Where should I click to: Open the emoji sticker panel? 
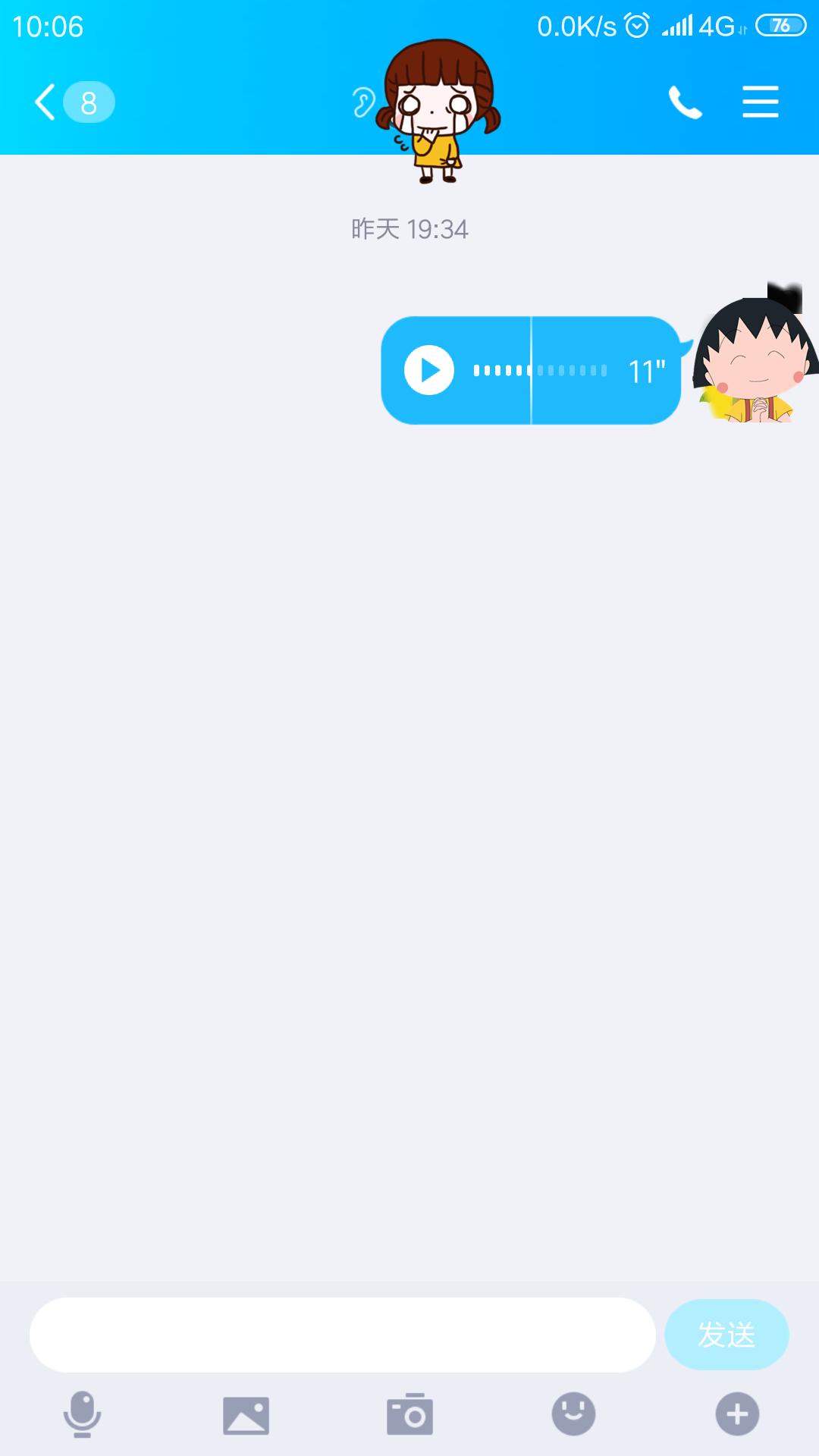pyautogui.click(x=573, y=1414)
